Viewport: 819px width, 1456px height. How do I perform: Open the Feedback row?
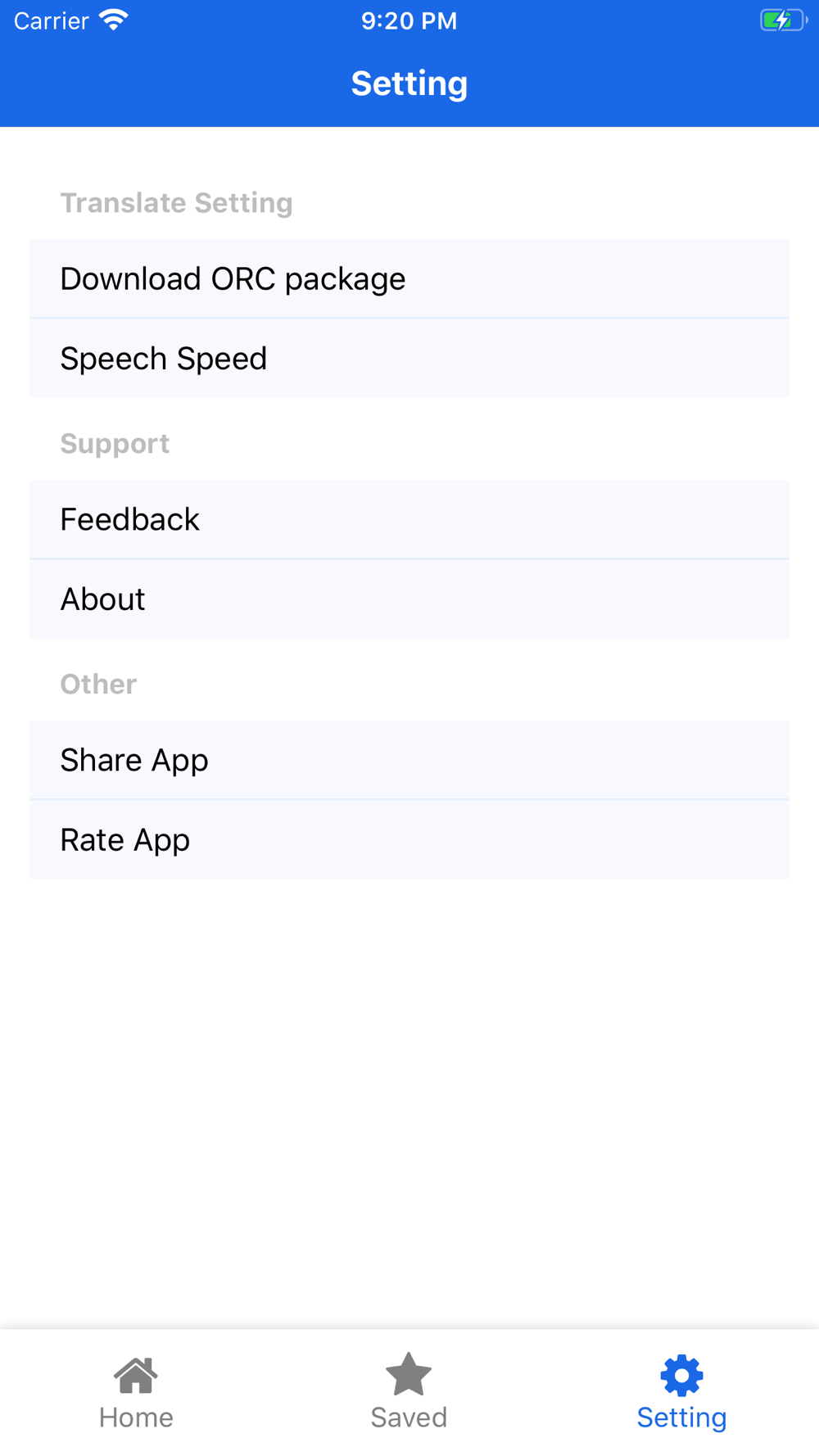click(x=409, y=519)
